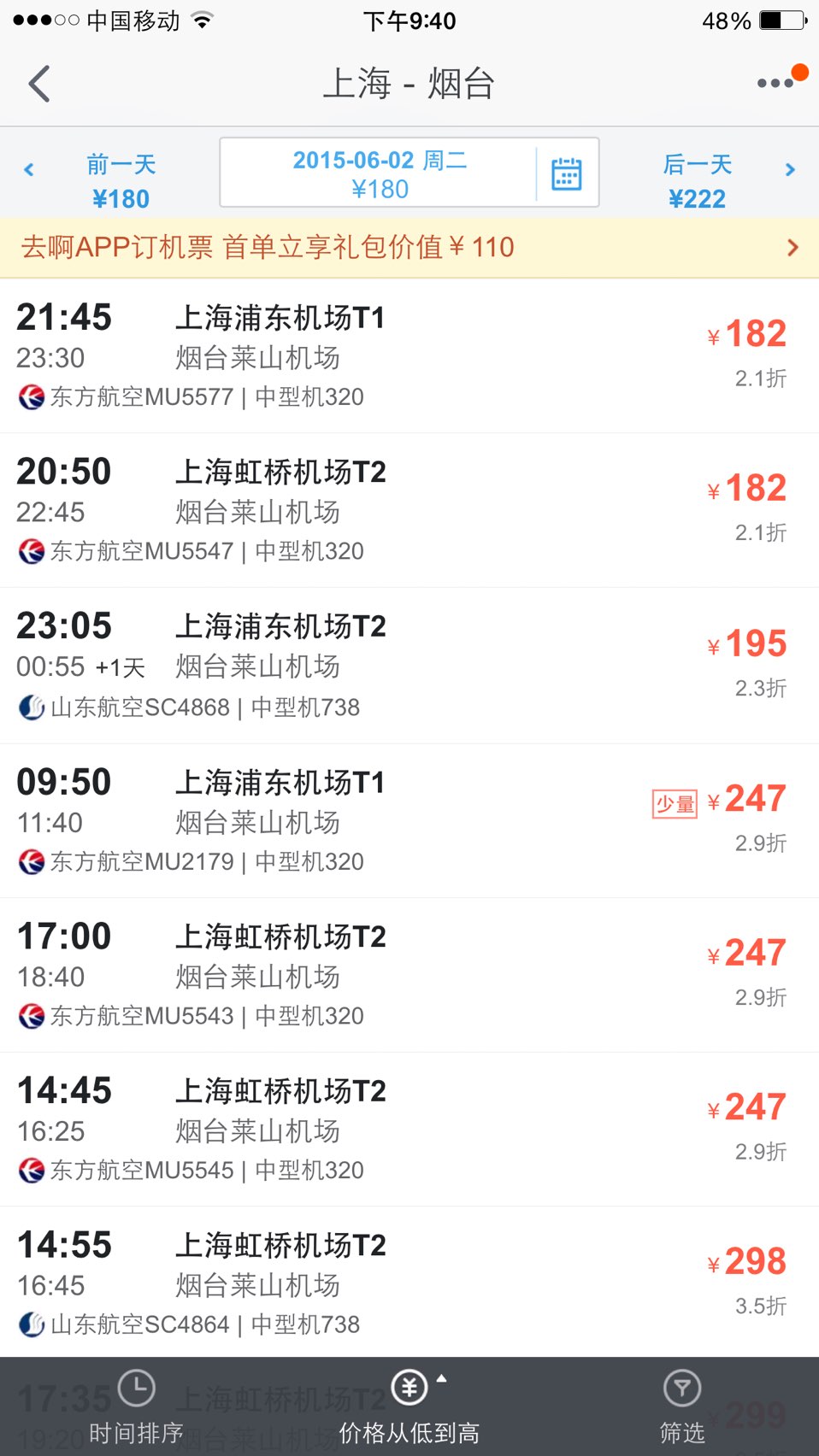Viewport: 819px width, 1456px height.
Task: Open the 去啊APP首单礼包 promo banner
Action: [x=409, y=247]
